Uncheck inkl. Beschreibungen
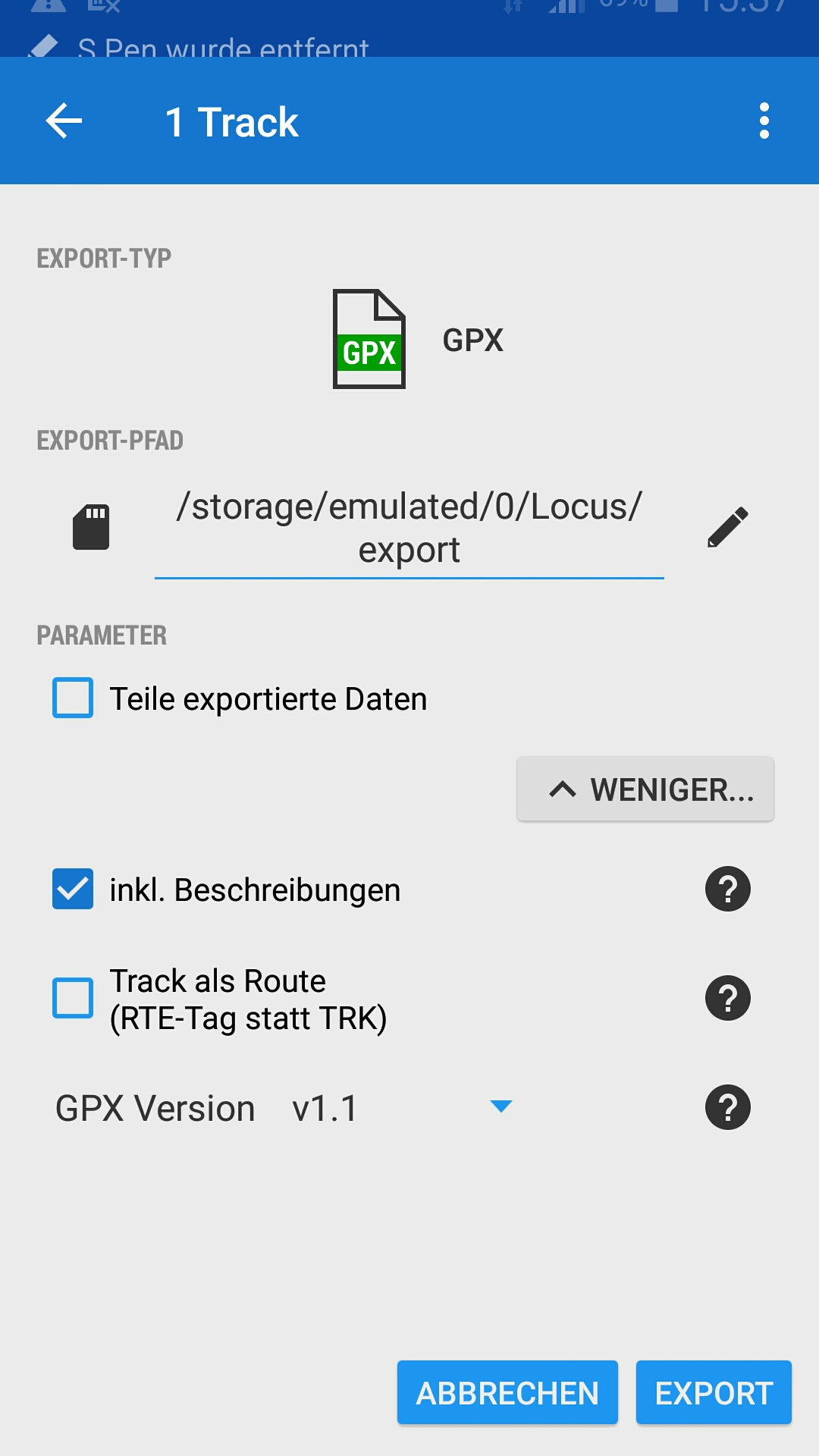 73,889
